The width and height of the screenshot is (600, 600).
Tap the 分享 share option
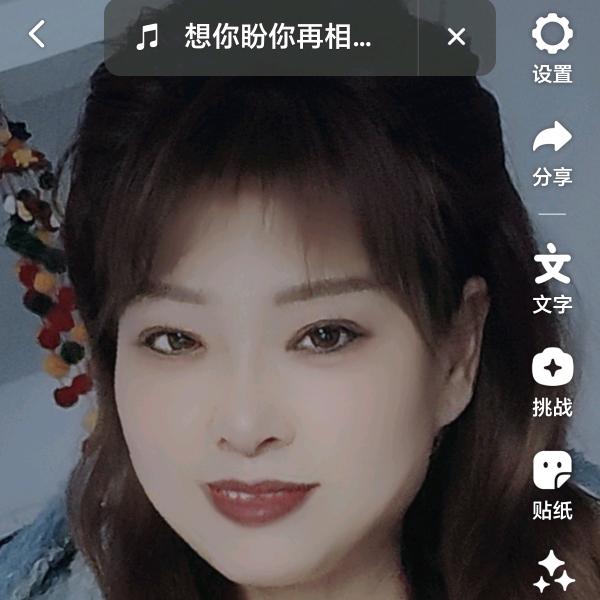[x=552, y=152]
